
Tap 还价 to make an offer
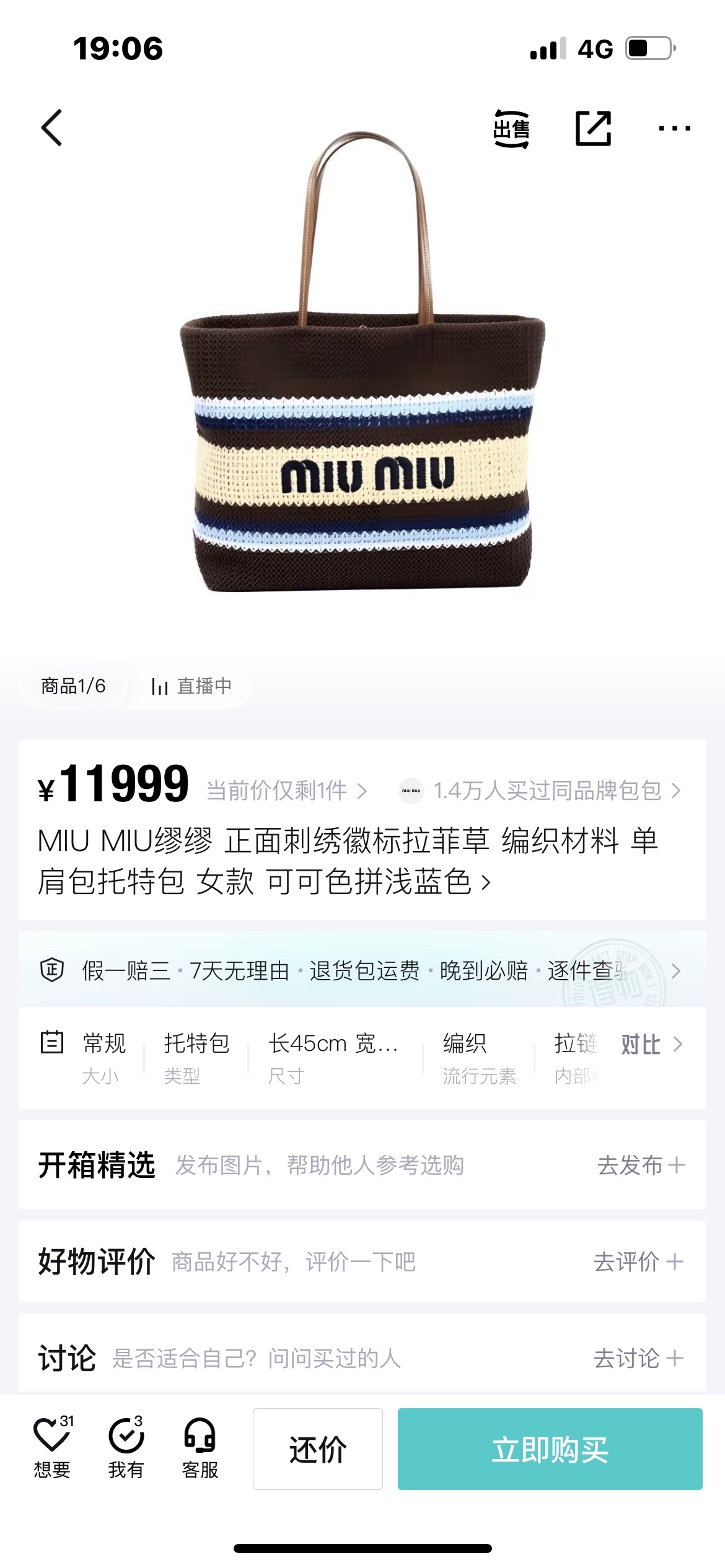(318, 1449)
